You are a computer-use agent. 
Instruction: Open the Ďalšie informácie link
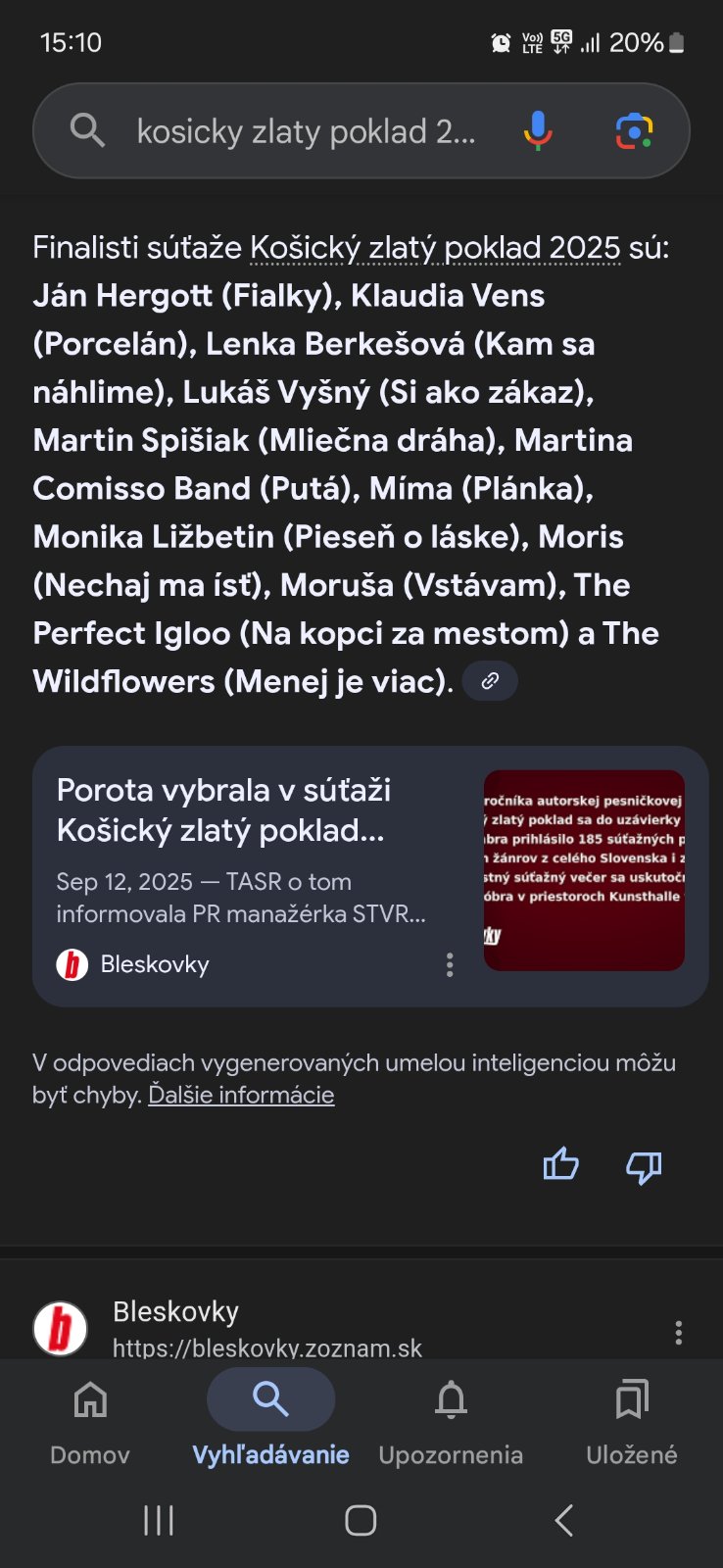(241, 1095)
